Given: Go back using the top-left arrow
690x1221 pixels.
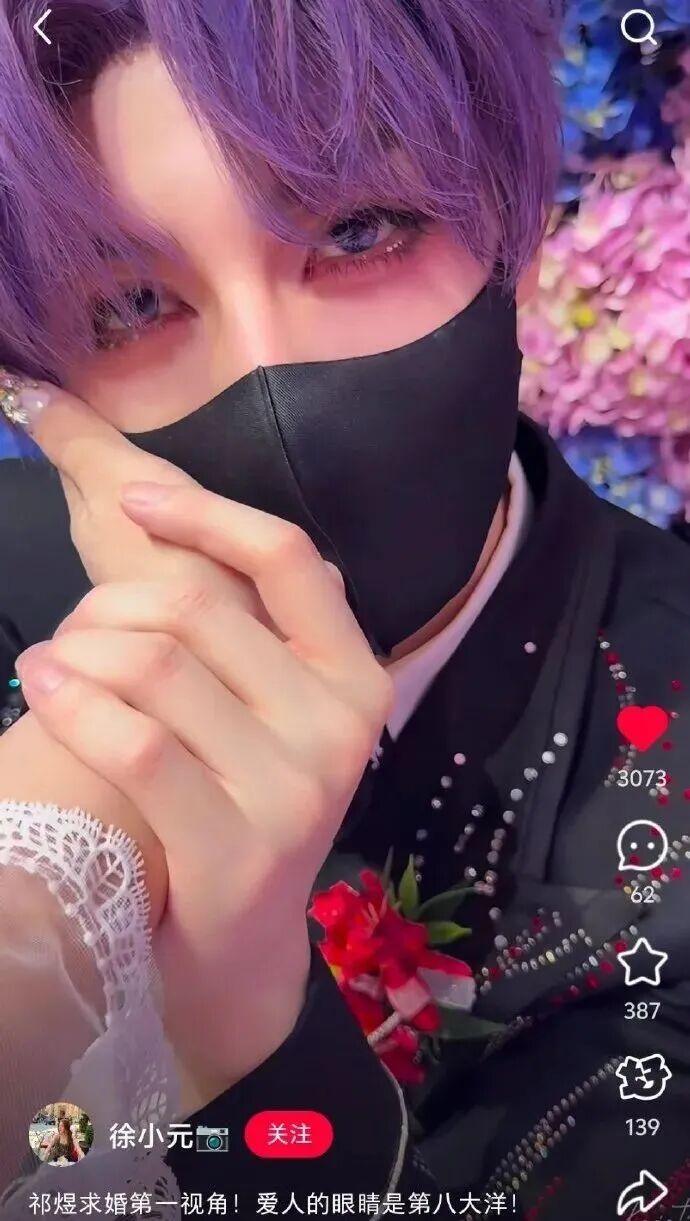Looking at the screenshot, I should point(42,28).
